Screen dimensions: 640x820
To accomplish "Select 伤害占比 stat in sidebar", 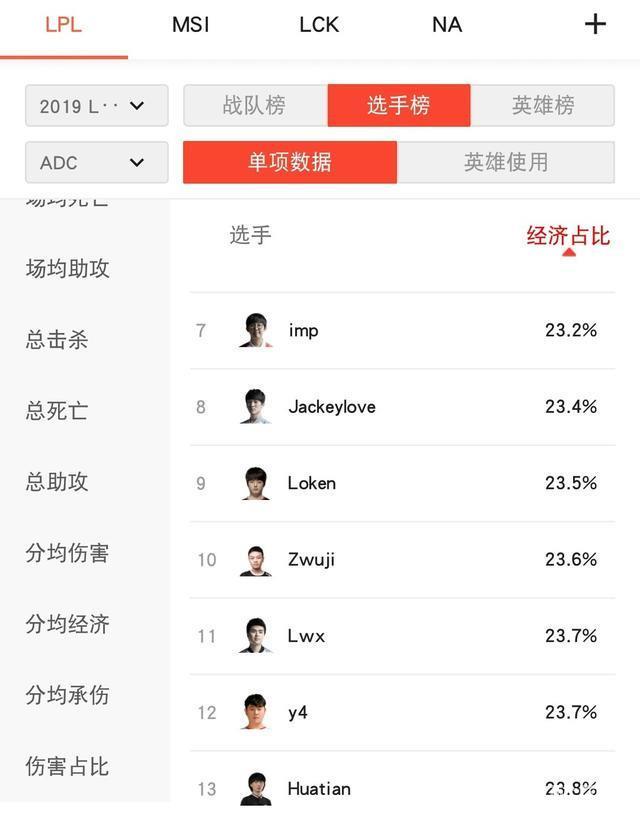I will point(68,767).
